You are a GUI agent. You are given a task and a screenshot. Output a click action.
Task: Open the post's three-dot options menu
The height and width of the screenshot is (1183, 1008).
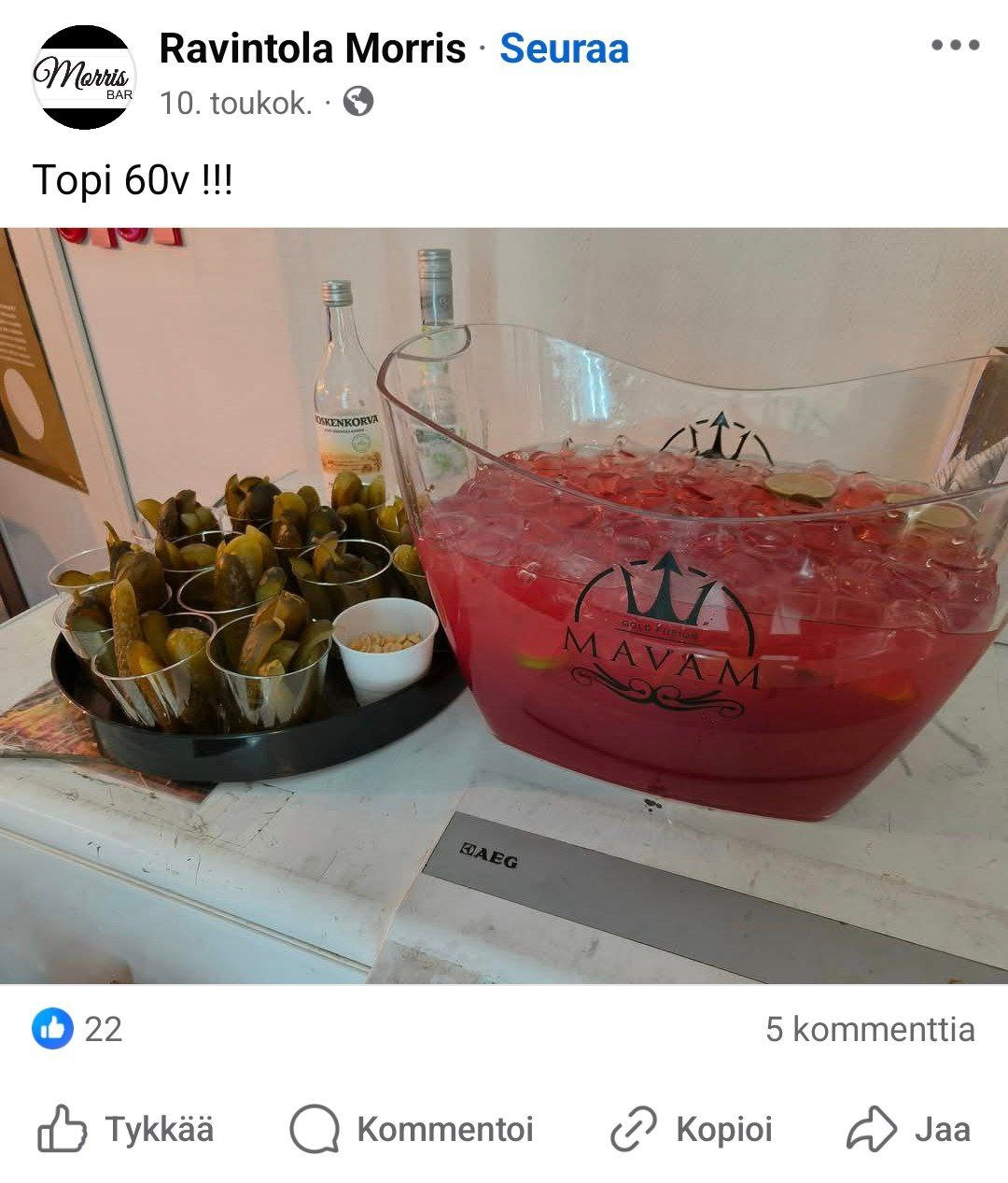[955, 45]
